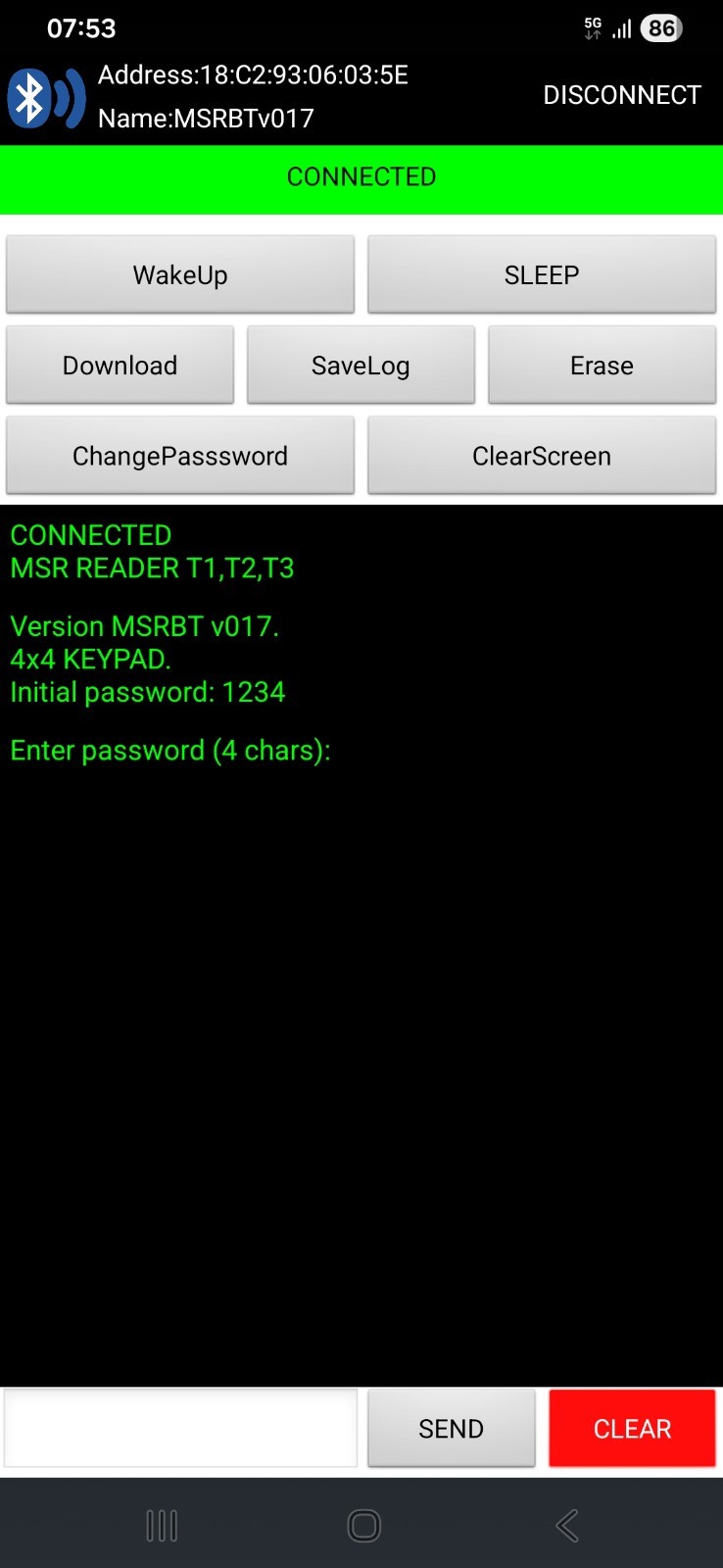The image size is (723, 1568).
Task: Tap the SEND button
Action: tap(452, 1428)
